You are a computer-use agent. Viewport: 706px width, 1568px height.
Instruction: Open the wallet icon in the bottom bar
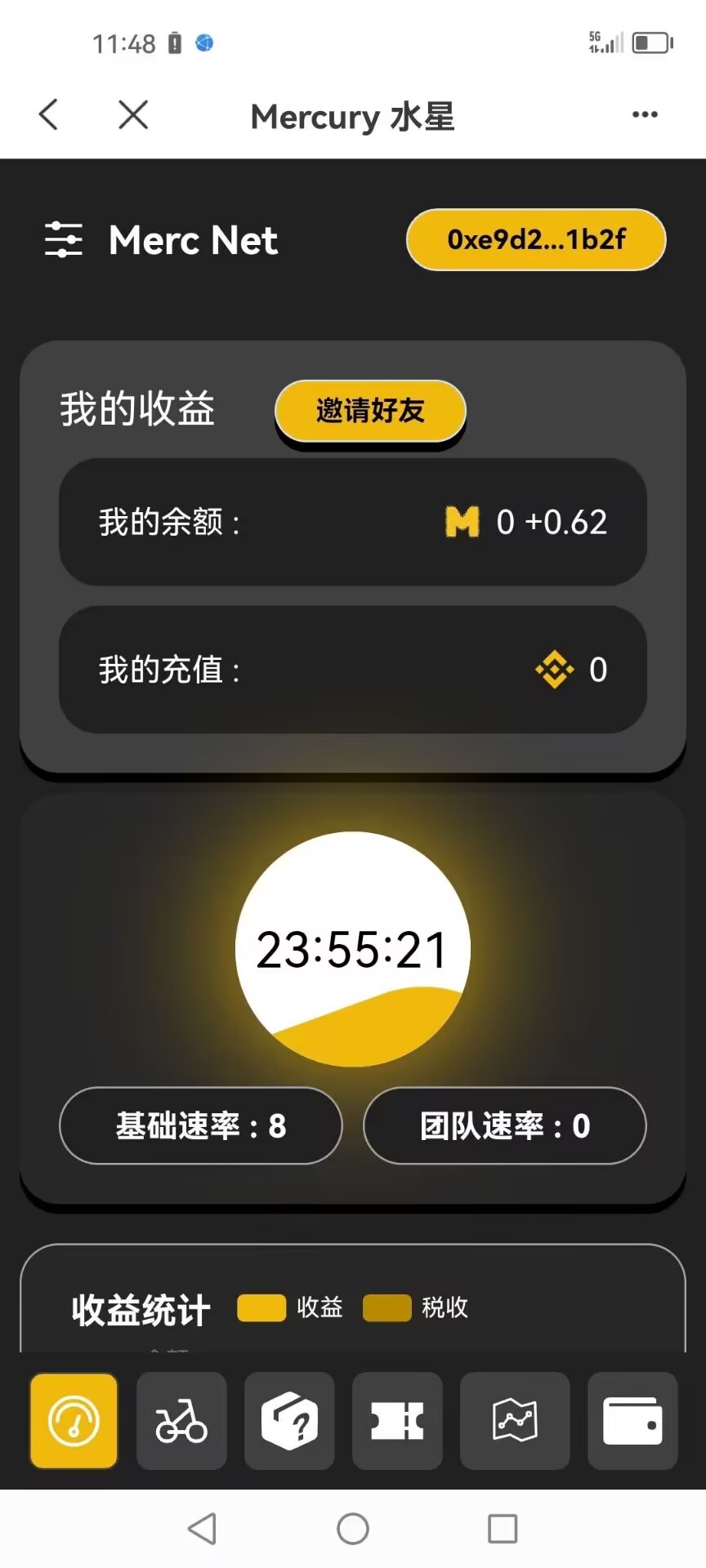(x=632, y=1421)
